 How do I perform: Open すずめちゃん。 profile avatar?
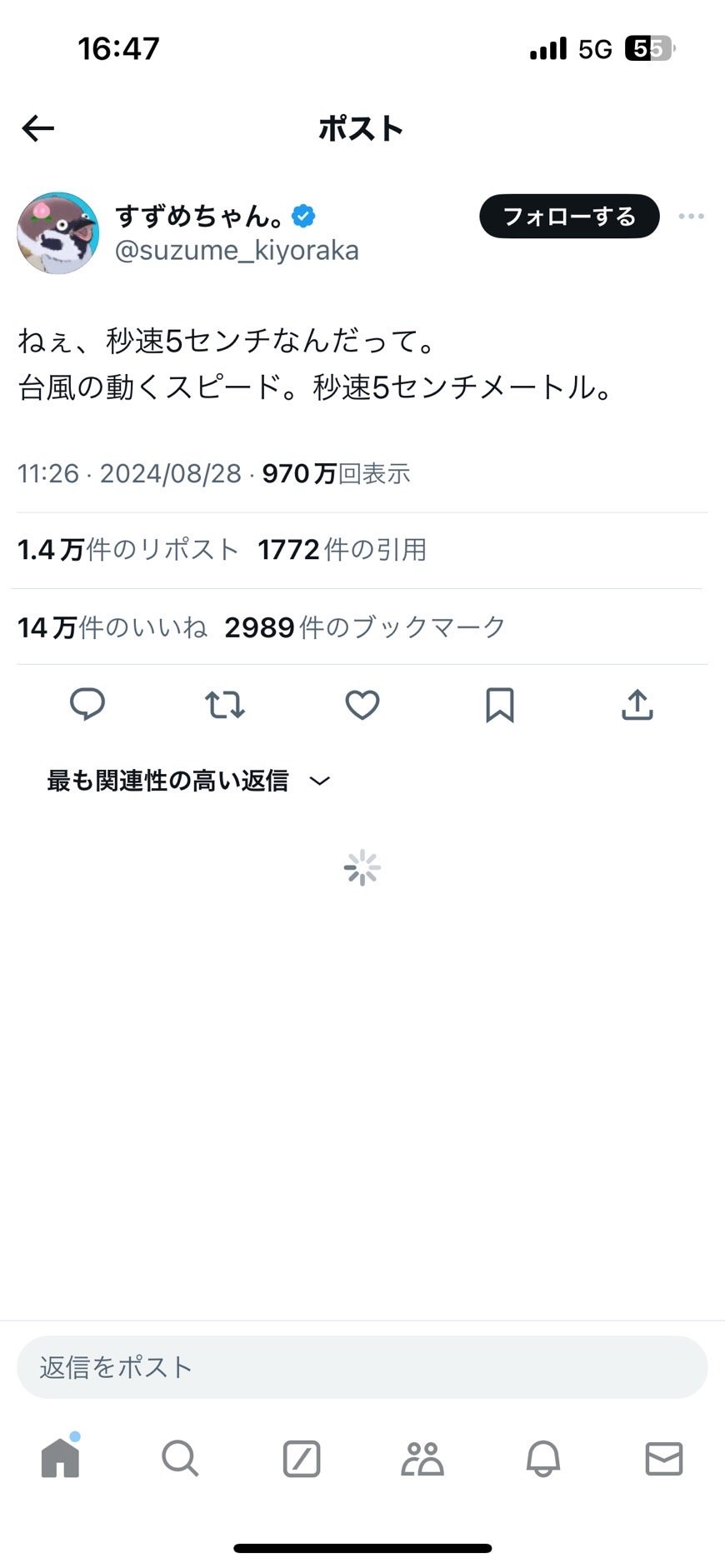click(x=58, y=233)
